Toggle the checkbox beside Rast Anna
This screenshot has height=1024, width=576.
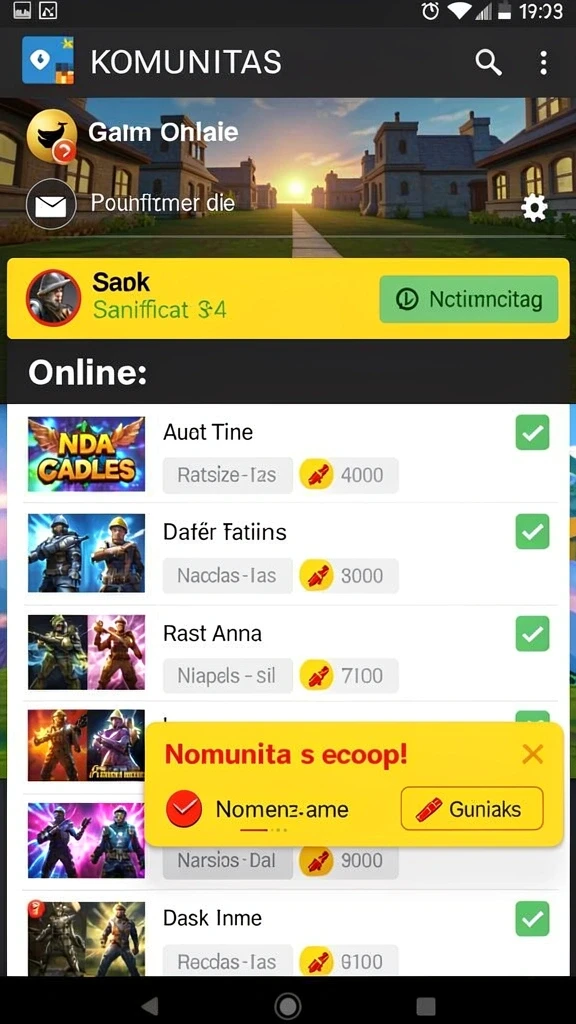point(532,633)
